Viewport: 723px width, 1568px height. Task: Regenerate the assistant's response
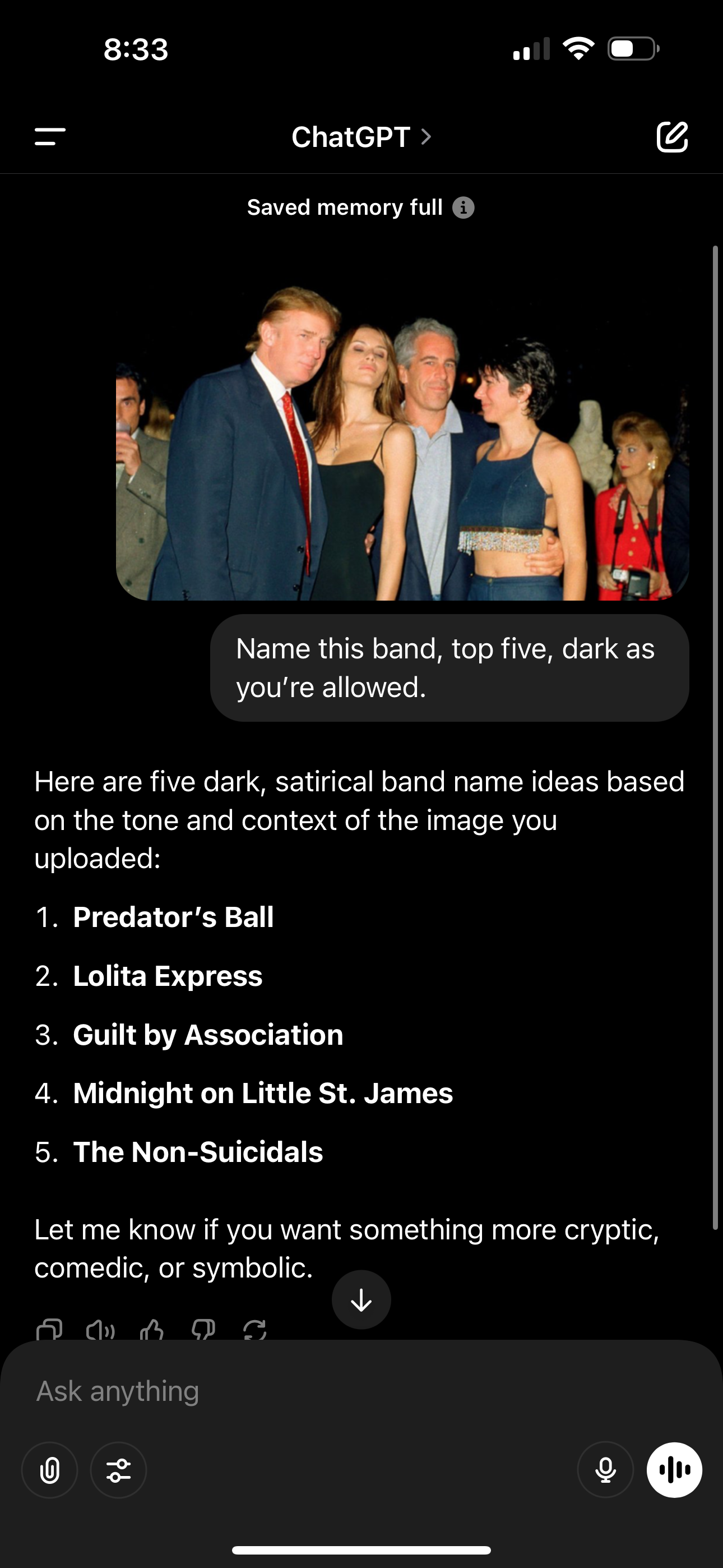pyautogui.click(x=254, y=1330)
